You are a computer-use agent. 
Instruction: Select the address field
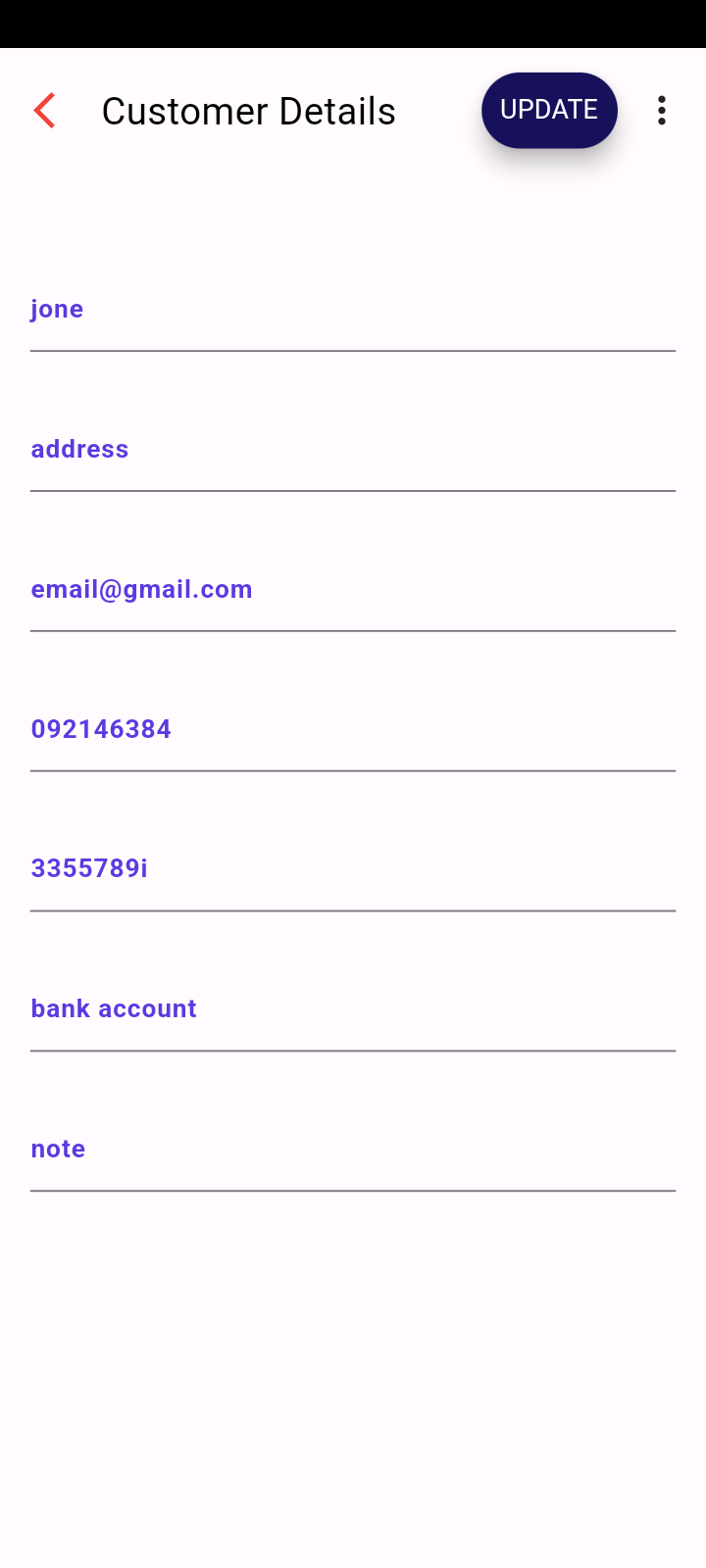(x=353, y=450)
